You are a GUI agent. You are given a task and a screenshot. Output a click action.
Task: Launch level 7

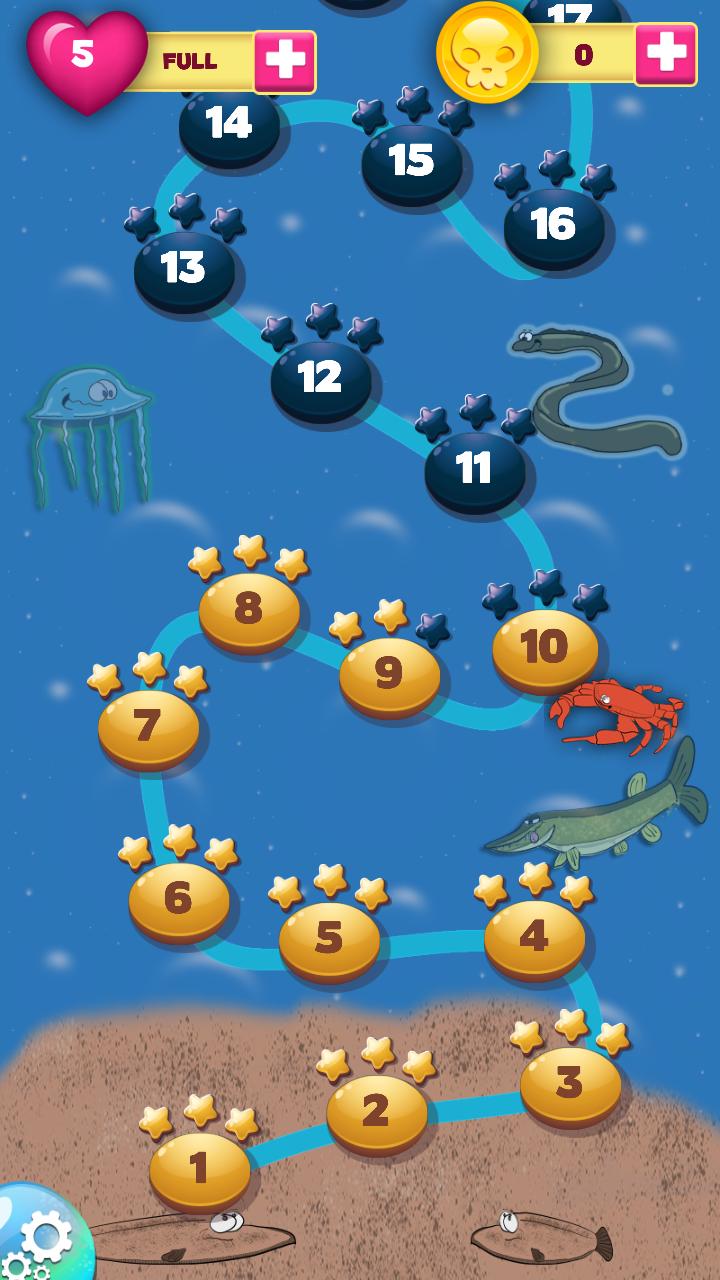tap(148, 727)
